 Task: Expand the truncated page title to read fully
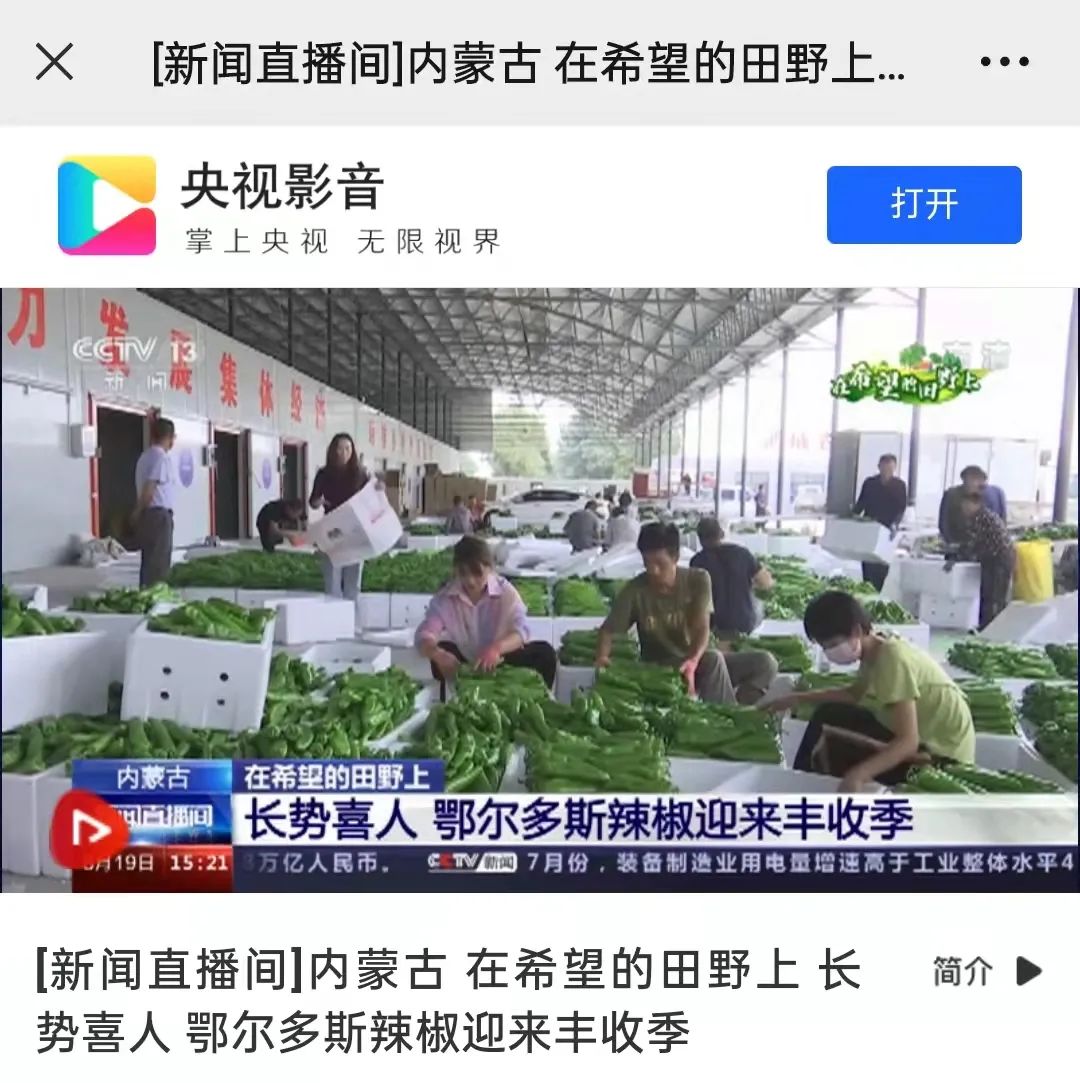530,60
